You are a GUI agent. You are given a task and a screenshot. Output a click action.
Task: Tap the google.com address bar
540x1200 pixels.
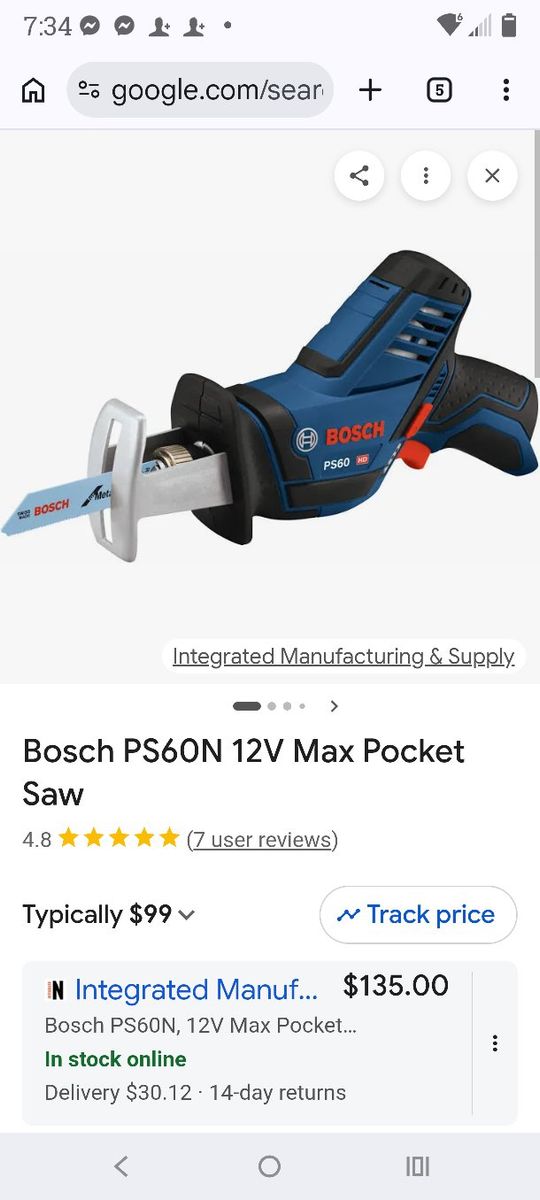point(200,90)
